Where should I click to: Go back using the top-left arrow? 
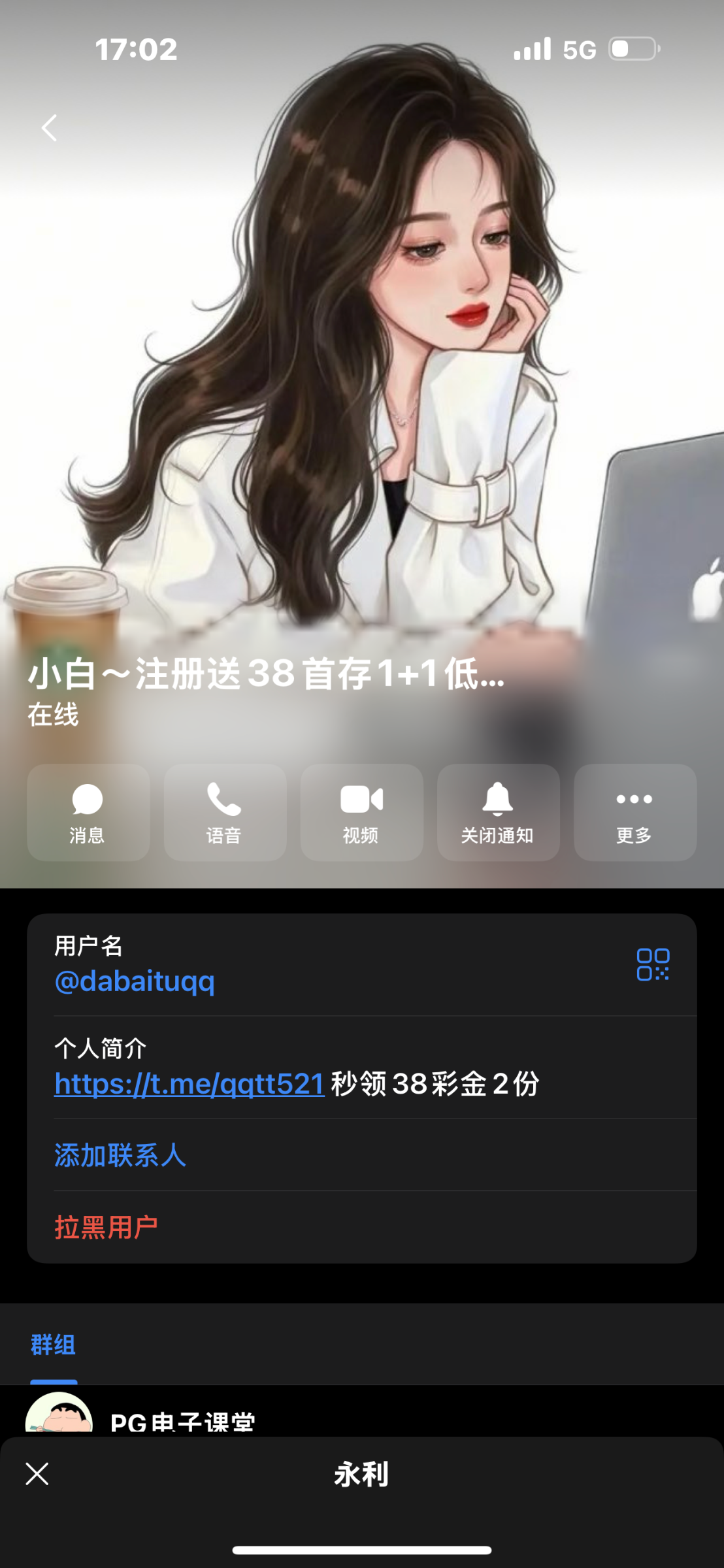(50, 128)
